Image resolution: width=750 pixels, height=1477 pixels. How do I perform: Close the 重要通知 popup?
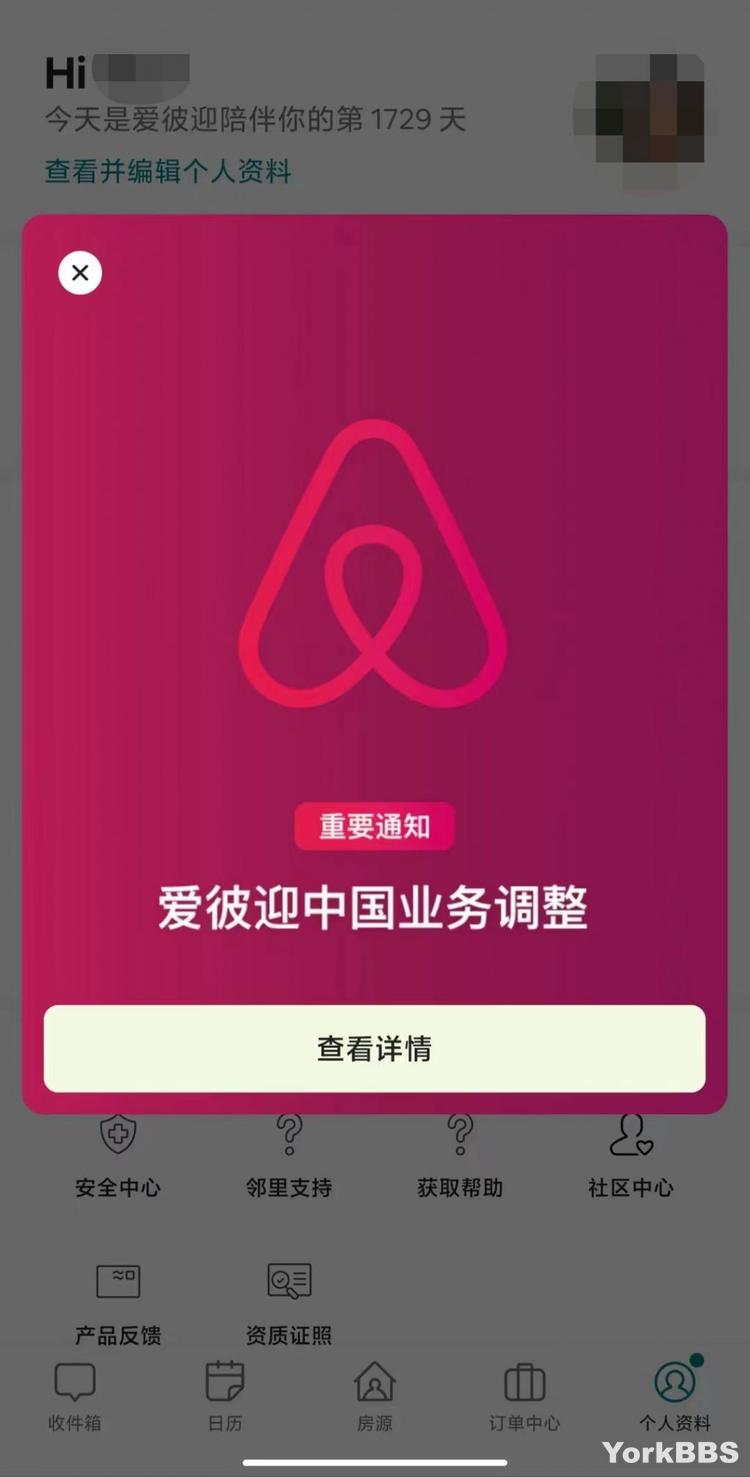tap(80, 272)
